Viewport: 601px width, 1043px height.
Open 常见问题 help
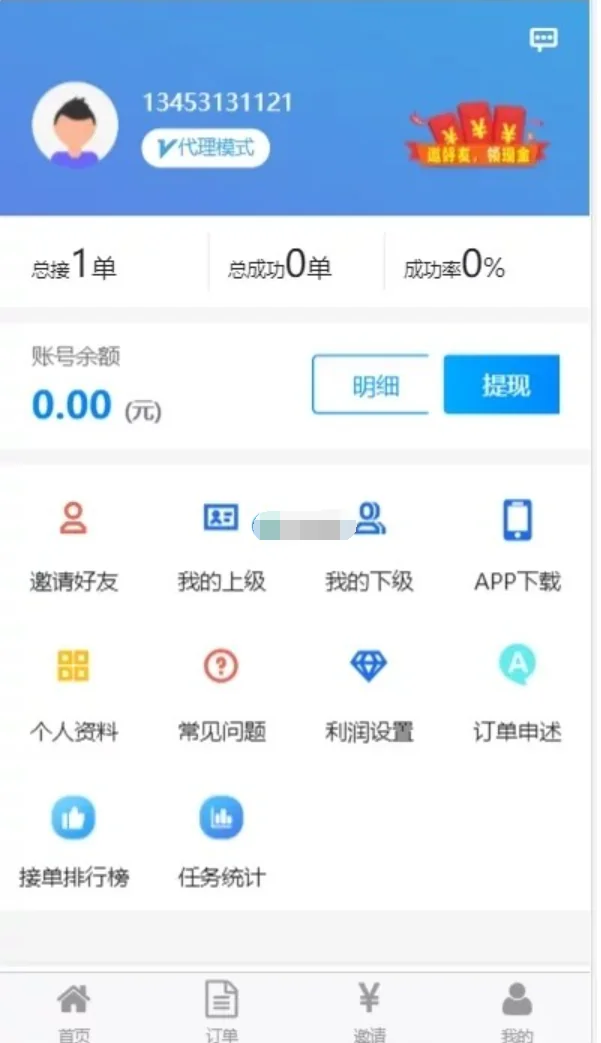(x=221, y=693)
